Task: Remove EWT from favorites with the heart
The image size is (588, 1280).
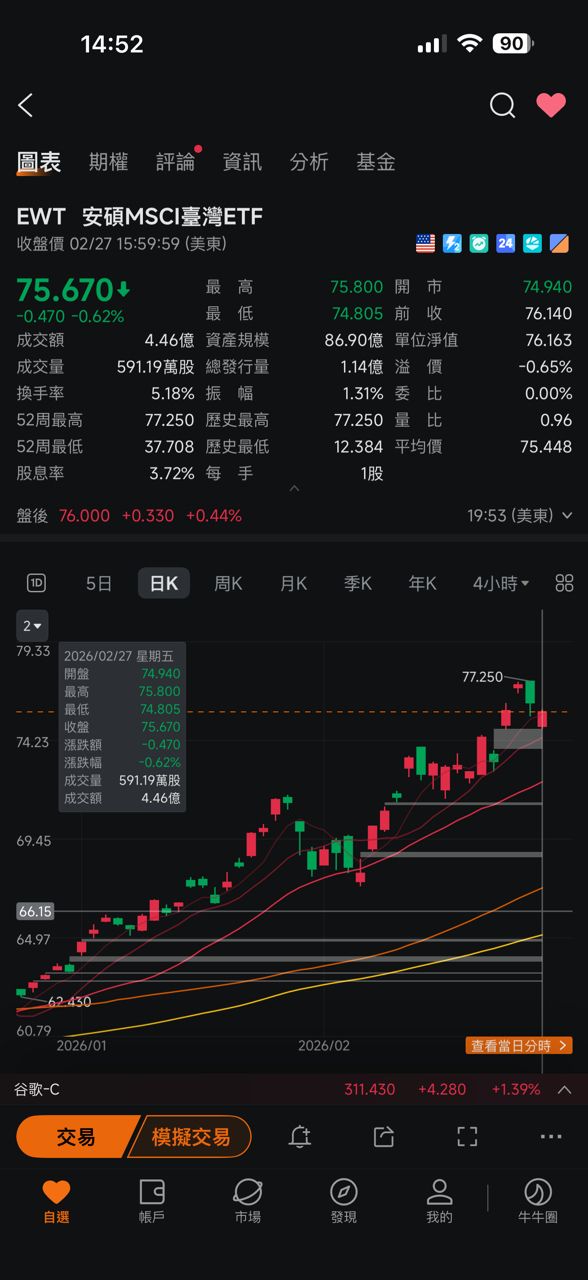Action: pos(551,105)
